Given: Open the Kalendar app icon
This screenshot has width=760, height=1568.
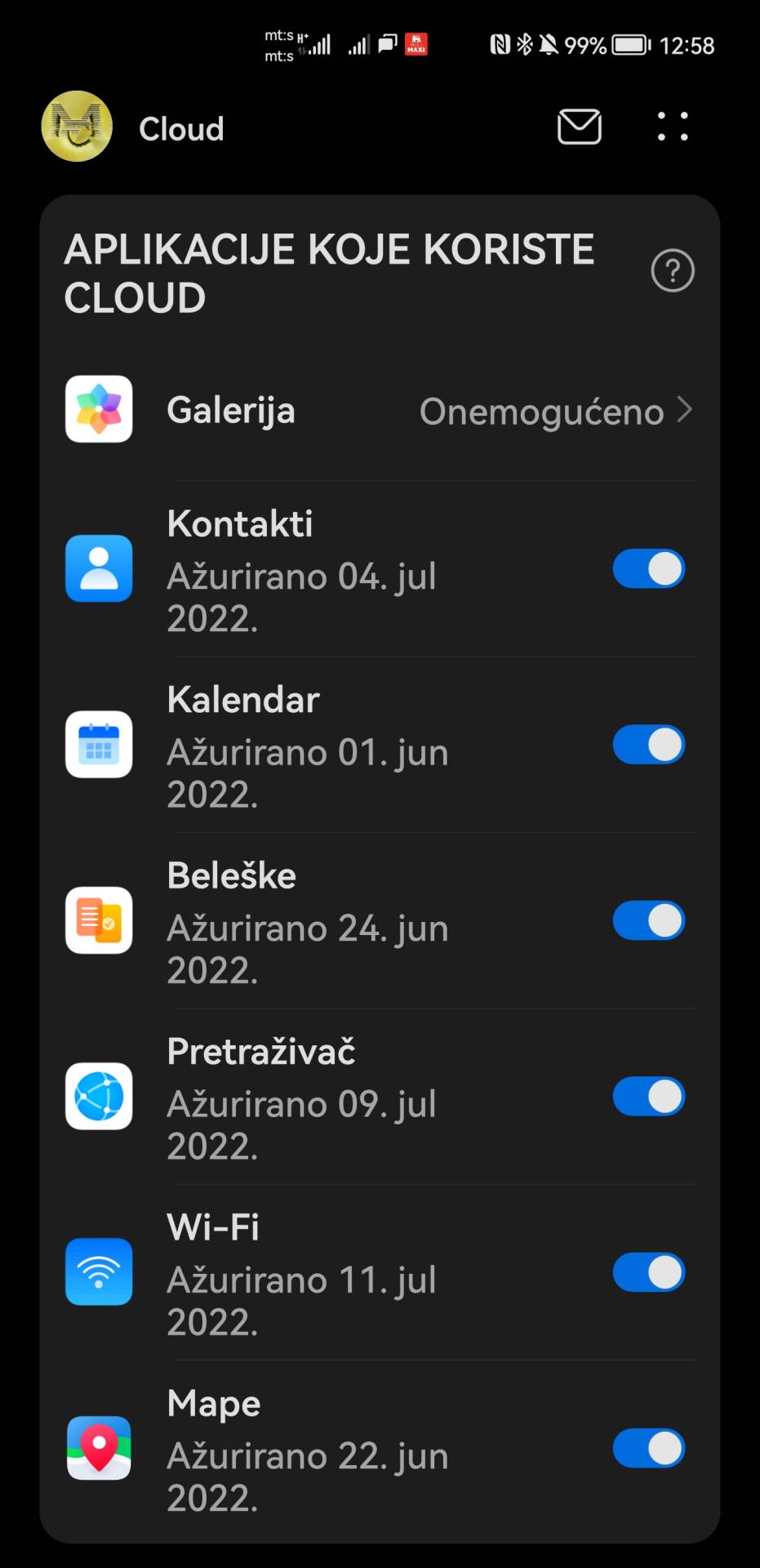Looking at the screenshot, I should (98, 746).
